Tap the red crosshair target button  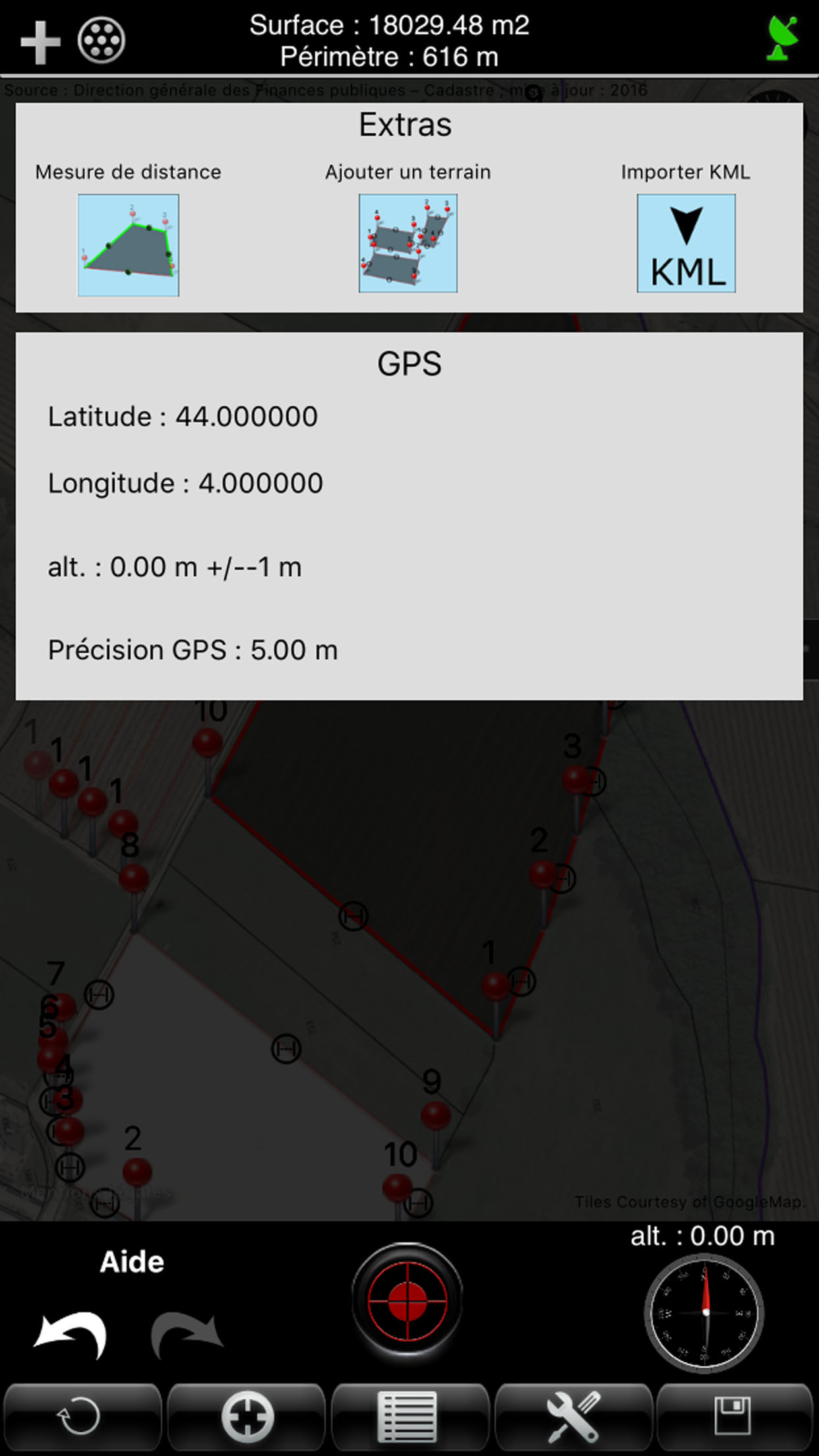tap(407, 1300)
